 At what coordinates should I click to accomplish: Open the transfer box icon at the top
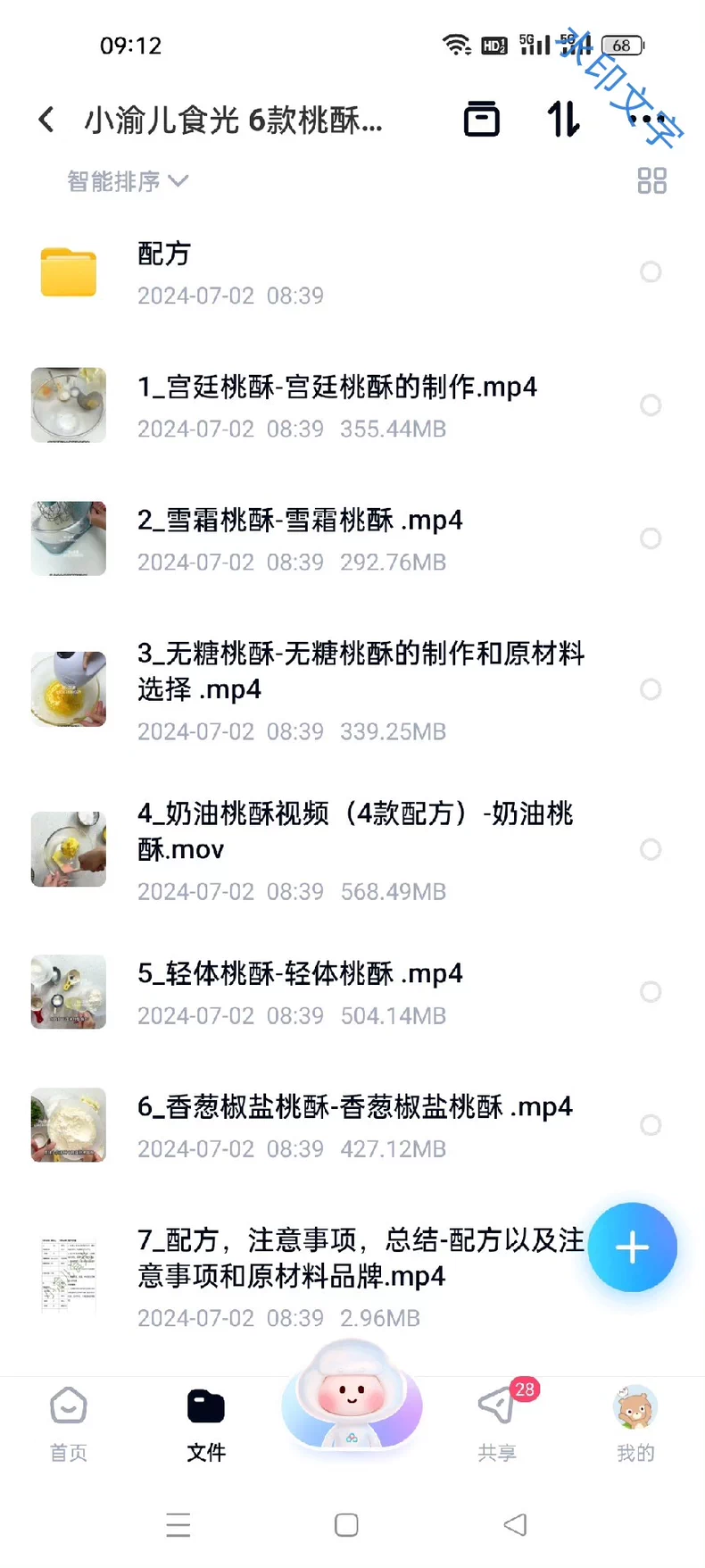click(x=481, y=119)
